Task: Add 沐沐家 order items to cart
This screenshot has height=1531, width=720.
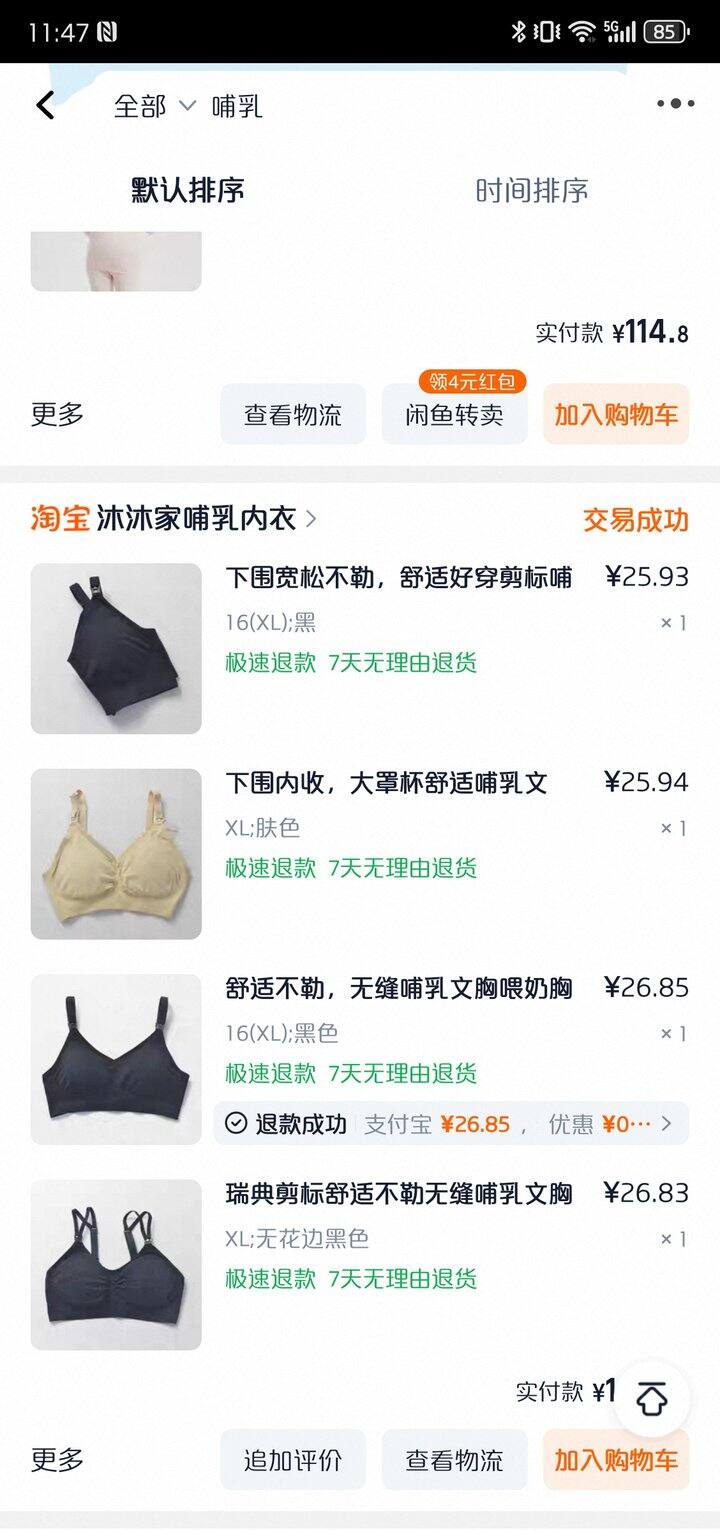Action: pos(616,1460)
